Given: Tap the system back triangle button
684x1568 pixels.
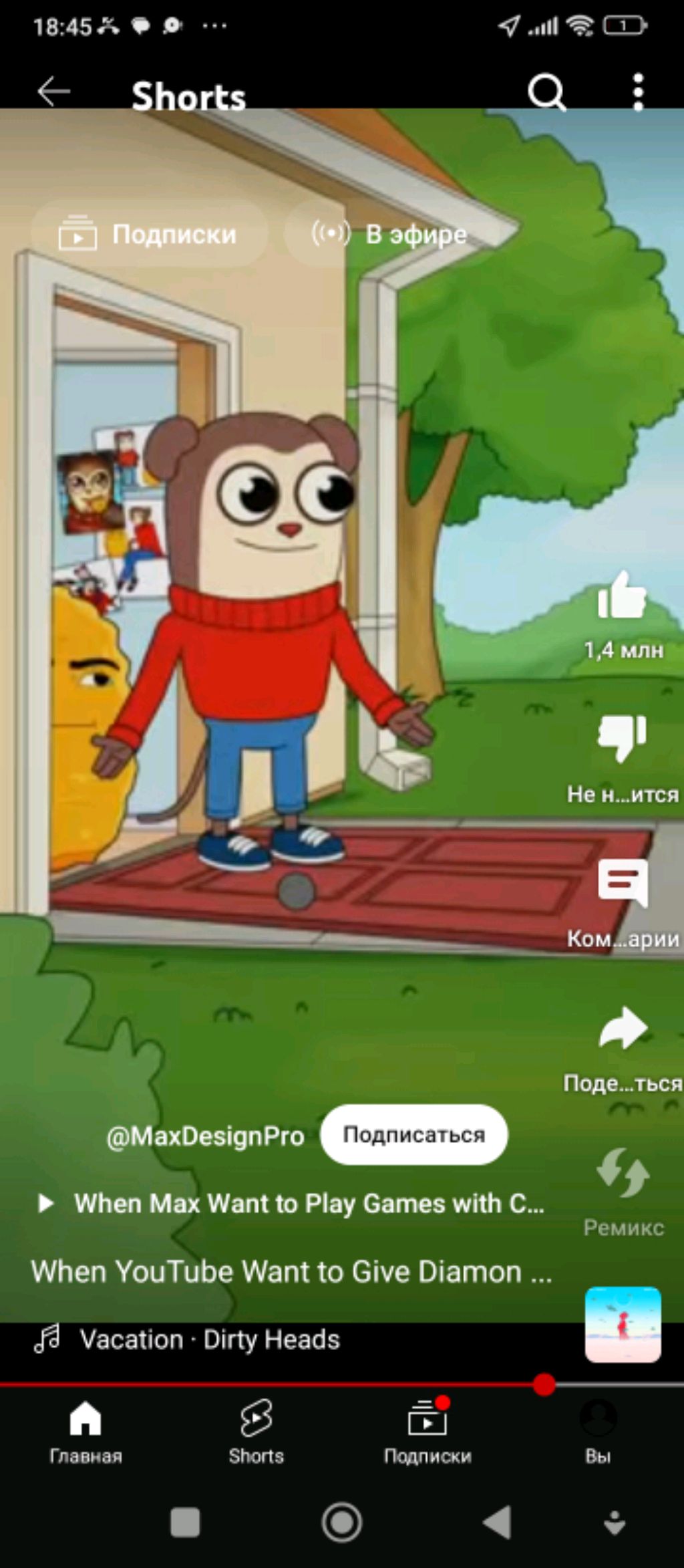Looking at the screenshot, I should click(x=498, y=1522).
